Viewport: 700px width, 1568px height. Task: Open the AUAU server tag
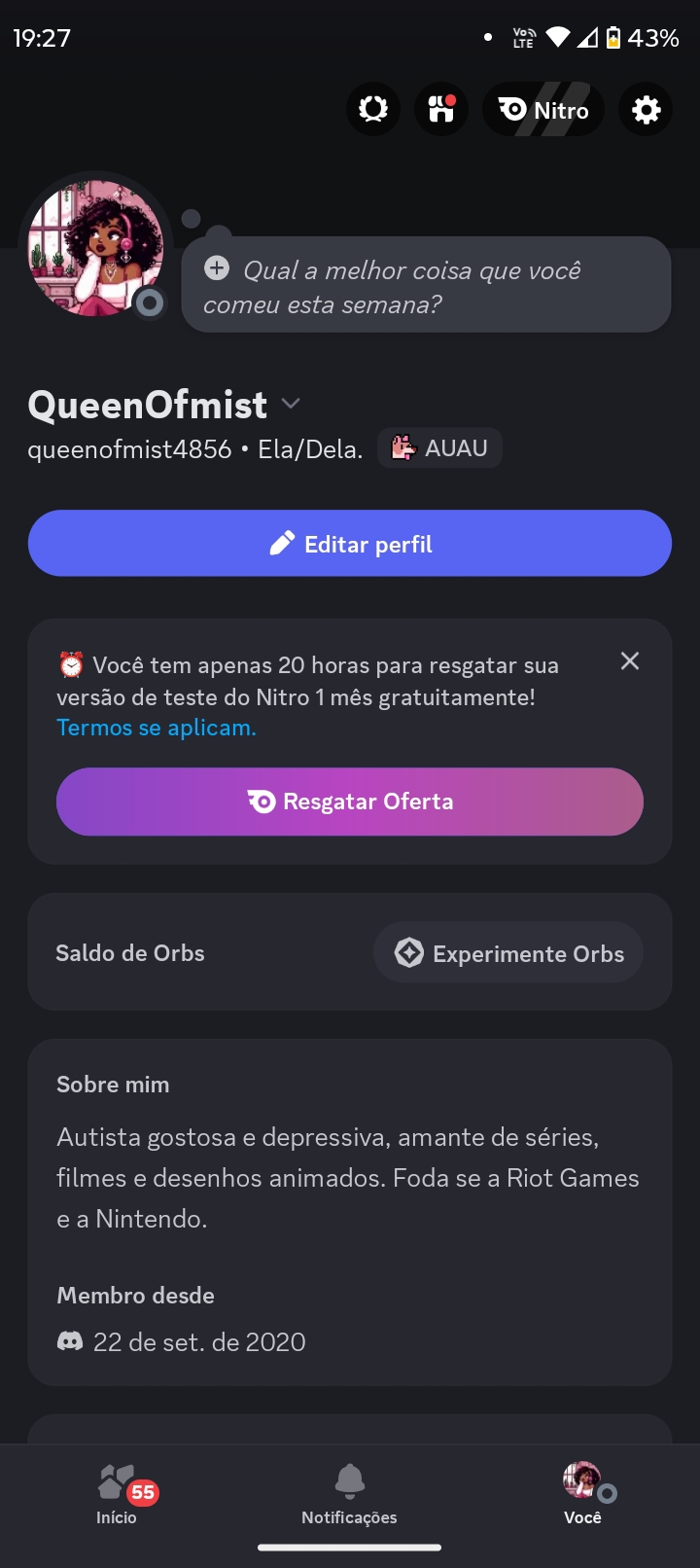pyautogui.click(x=439, y=448)
